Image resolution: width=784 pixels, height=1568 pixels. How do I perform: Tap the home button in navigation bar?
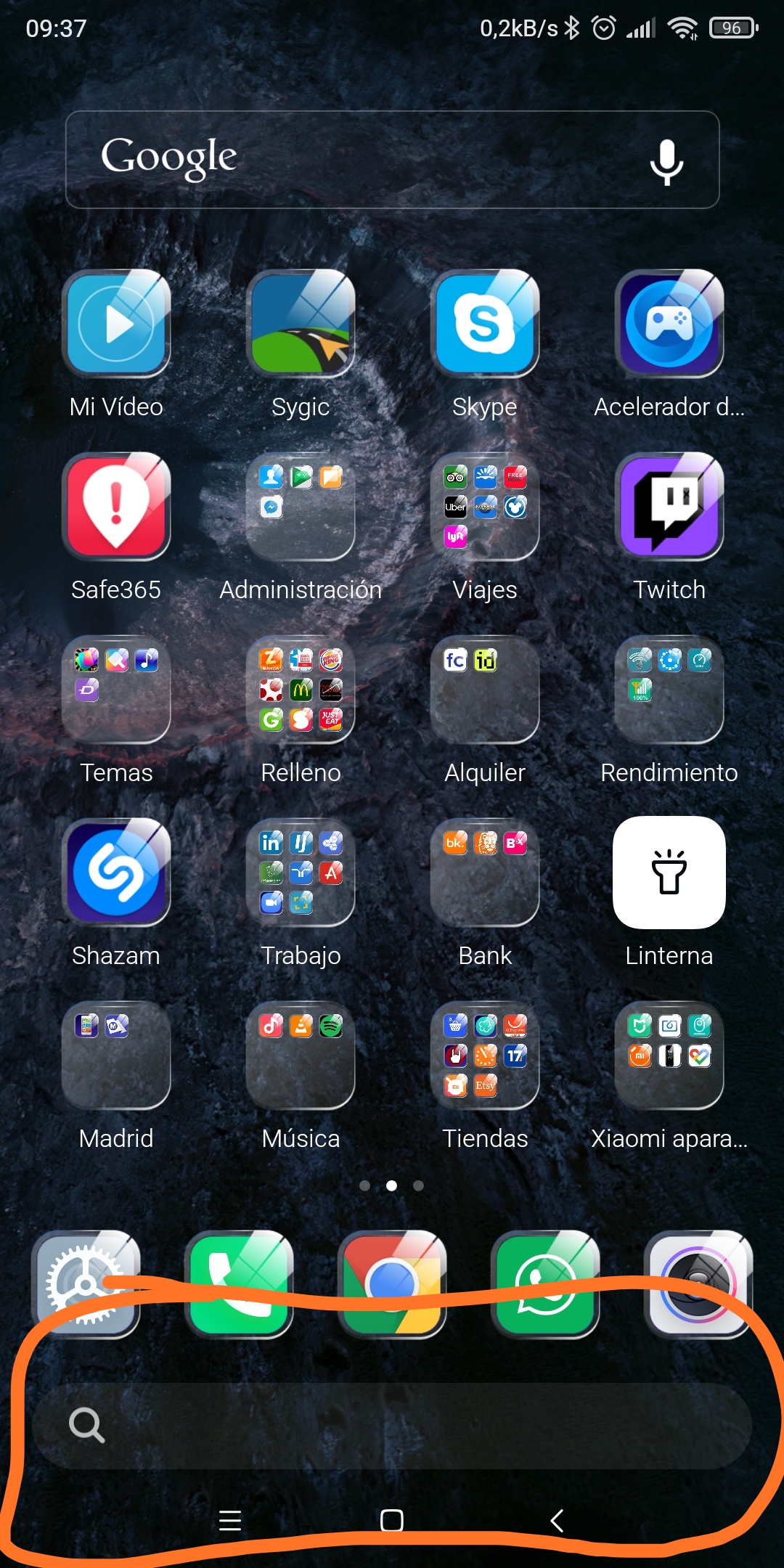[392, 1520]
